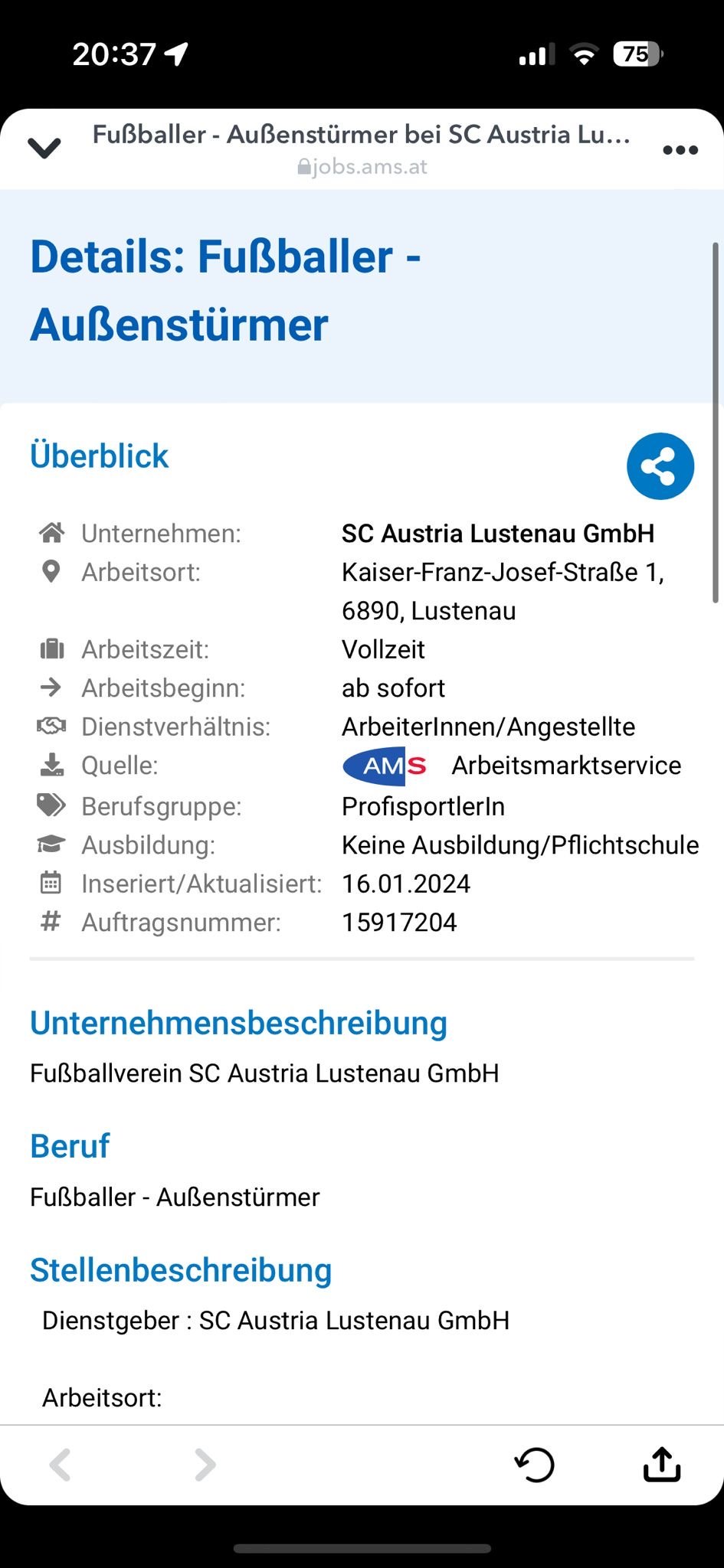724x1568 pixels.
Task: Open the bottom share sheet icon
Action: click(661, 1464)
